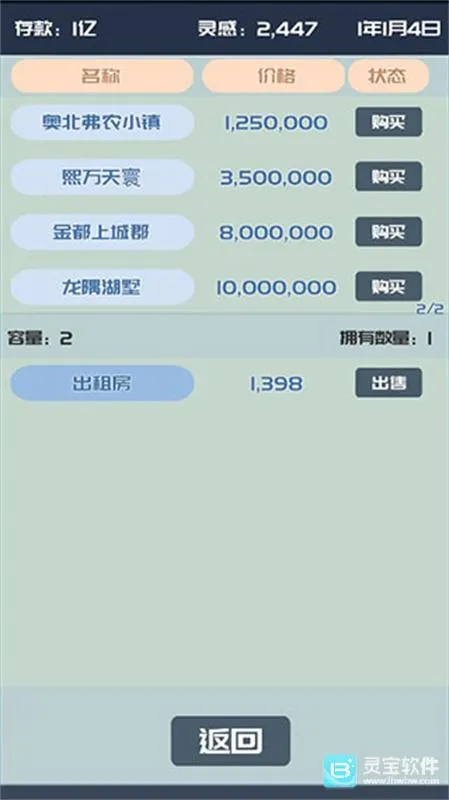The height and width of the screenshot is (800, 449).
Task: Buy 奥北弗农小镇 for 1,250,000
Action: pyautogui.click(x=388, y=122)
